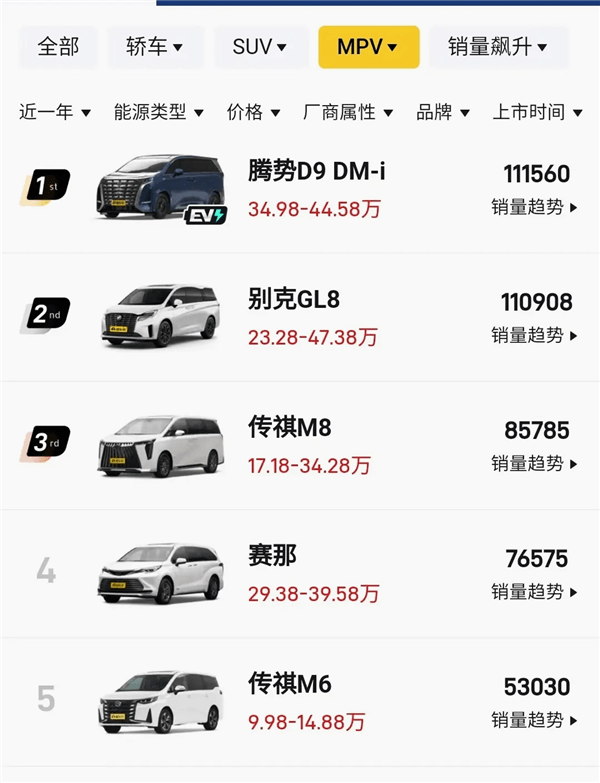Open the 传祺M8 car entry
Image resolution: width=600 pixels, height=783 pixels.
(289, 428)
